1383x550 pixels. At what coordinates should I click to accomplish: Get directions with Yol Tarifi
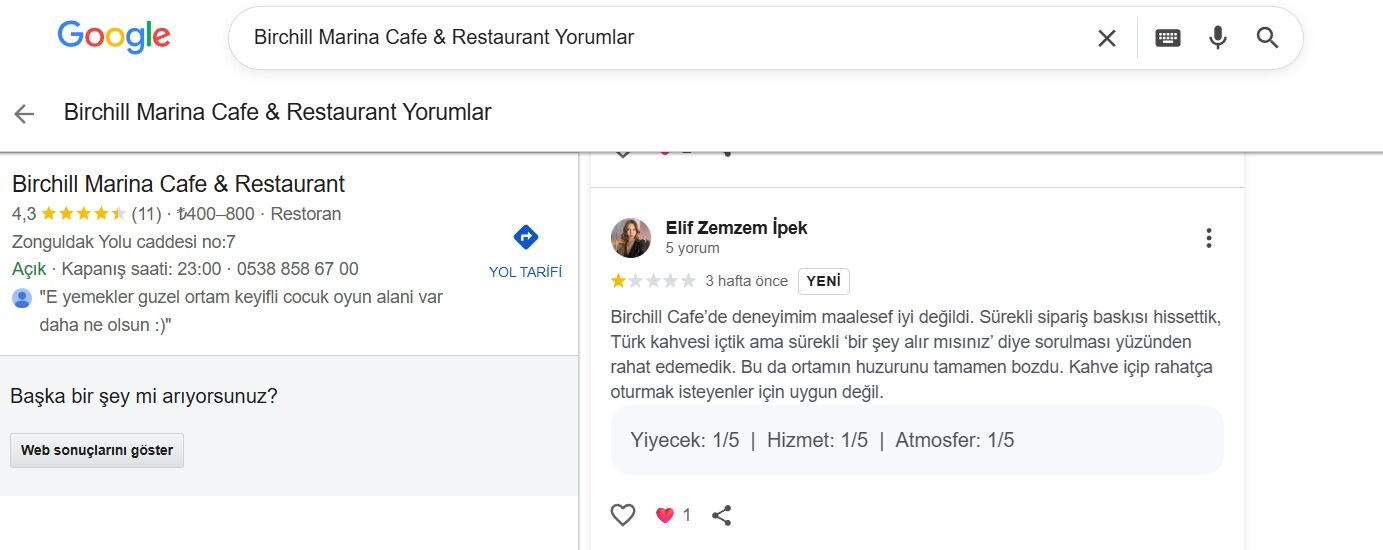pos(525,252)
